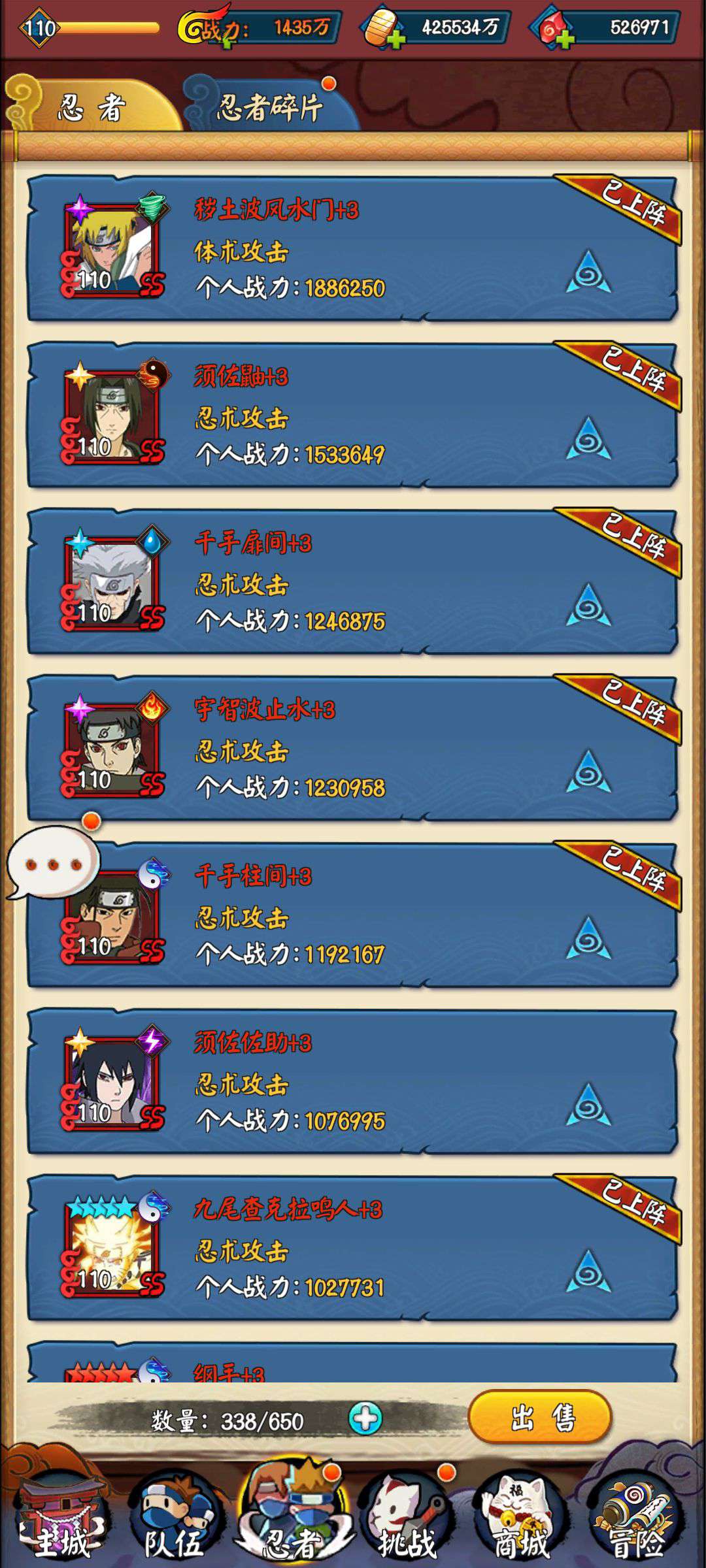The width and height of the screenshot is (706, 1568).
Task: Open the 队伍 team section
Action: (174, 1516)
